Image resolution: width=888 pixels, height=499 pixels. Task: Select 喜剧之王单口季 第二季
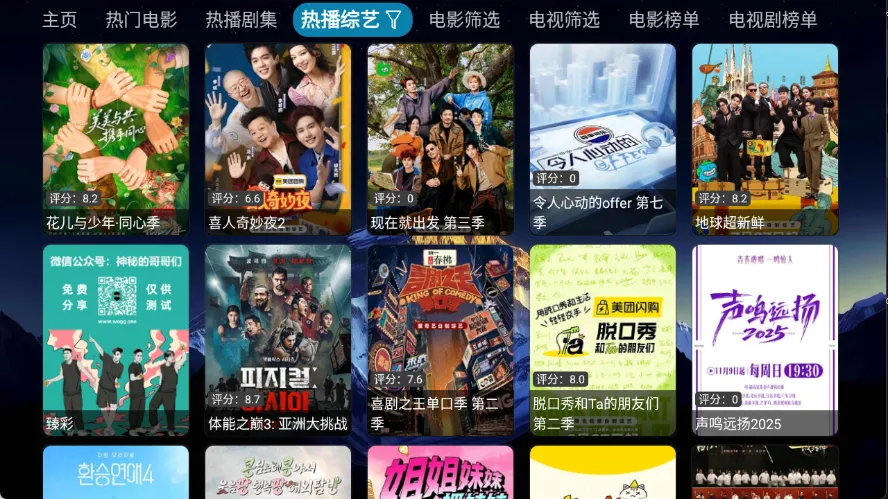(x=440, y=340)
